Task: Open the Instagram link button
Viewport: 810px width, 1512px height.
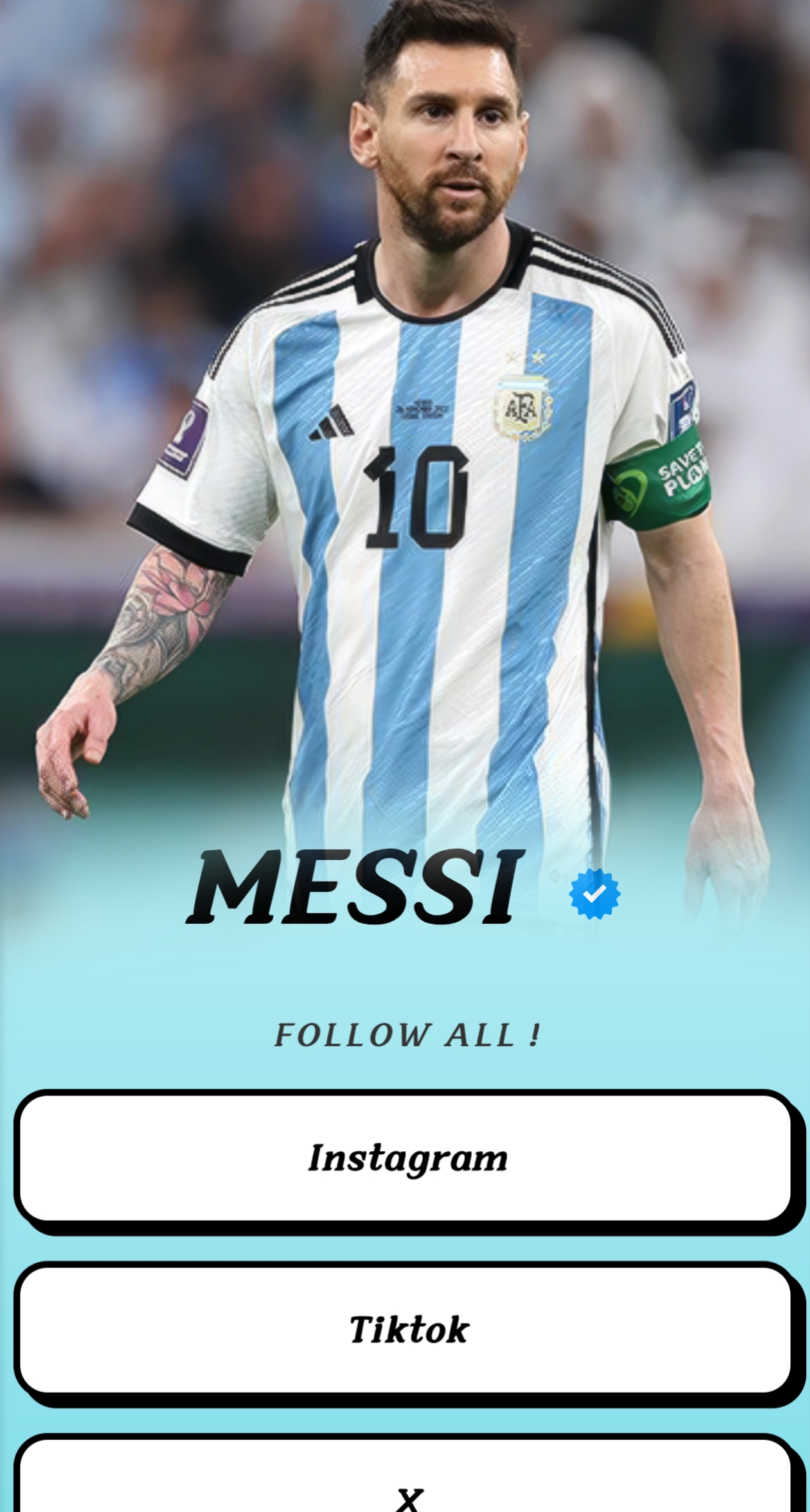Action: [x=405, y=1157]
